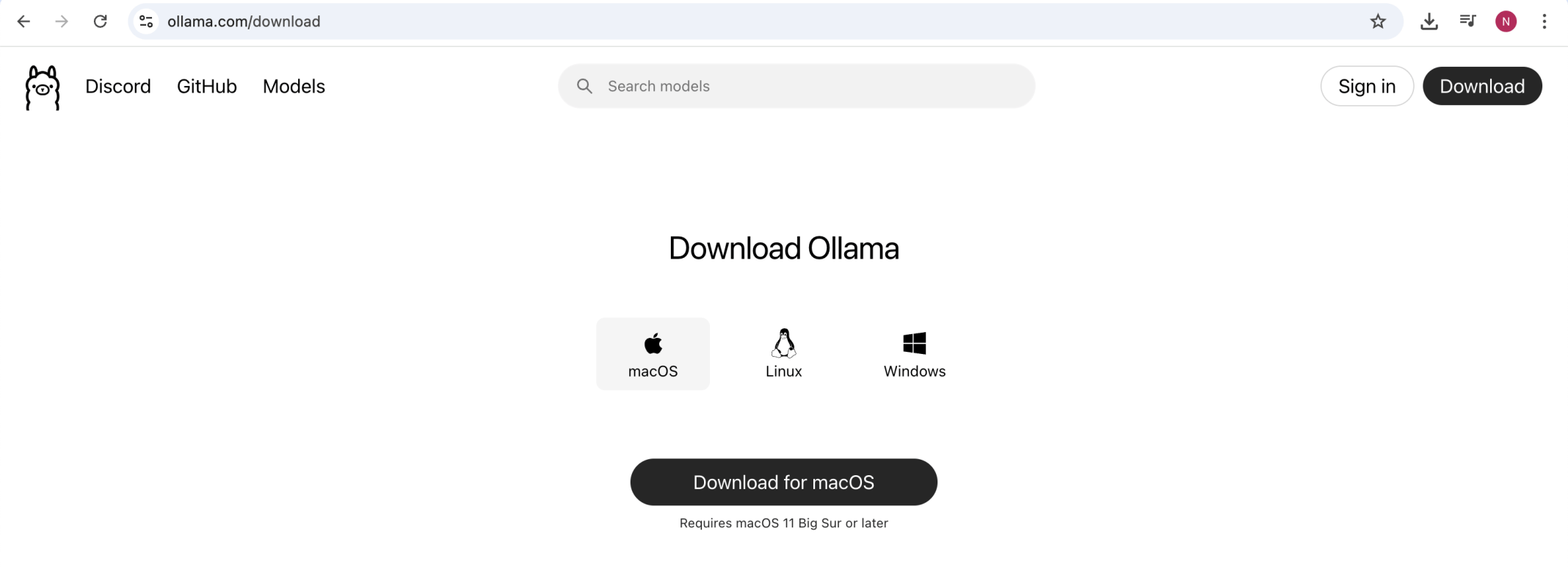Open the media control icon
This screenshot has height=567, width=1568.
tap(1467, 21)
